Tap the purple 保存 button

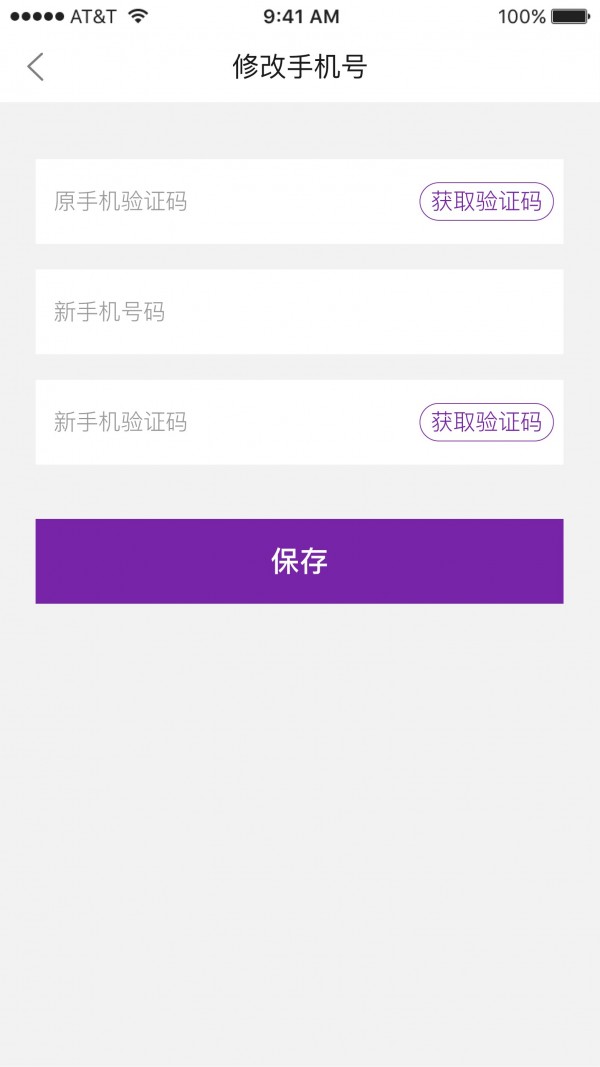click(x=299, y=561)
